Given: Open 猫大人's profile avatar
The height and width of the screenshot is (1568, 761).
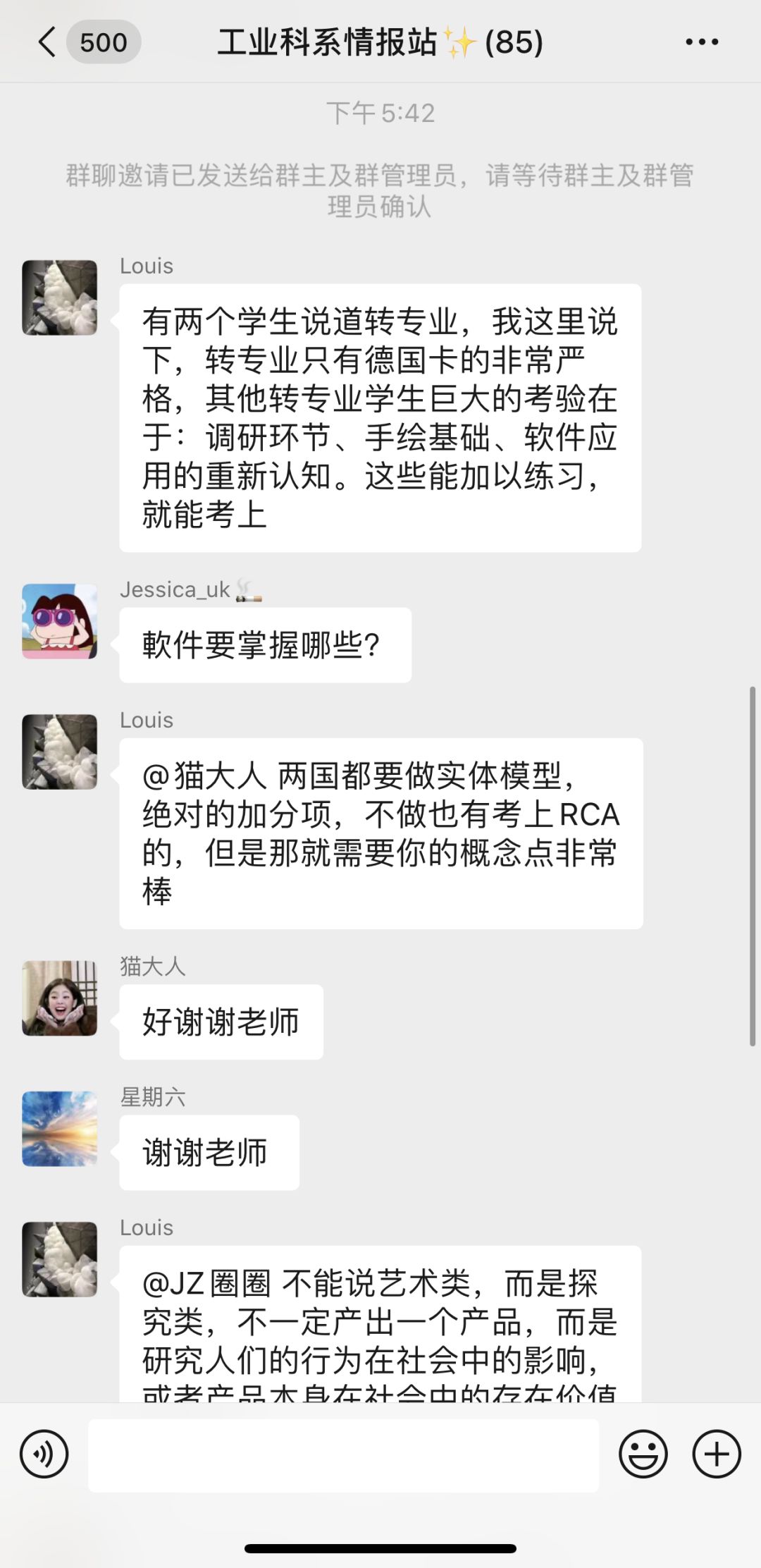Looking at the screenshot, I should [60, 998].
